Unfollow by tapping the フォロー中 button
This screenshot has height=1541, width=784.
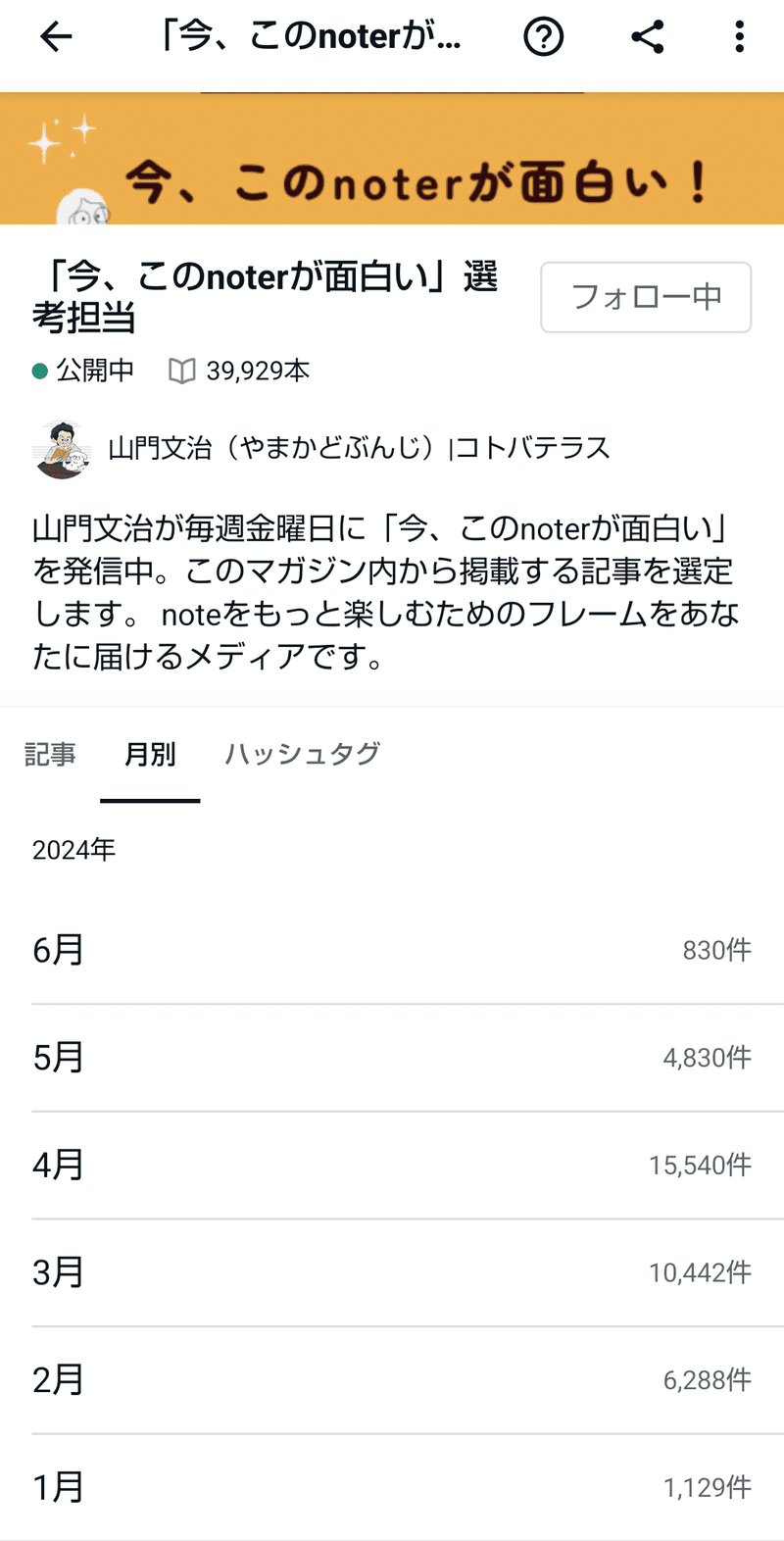pyautogui.click(x=645, y=297)
